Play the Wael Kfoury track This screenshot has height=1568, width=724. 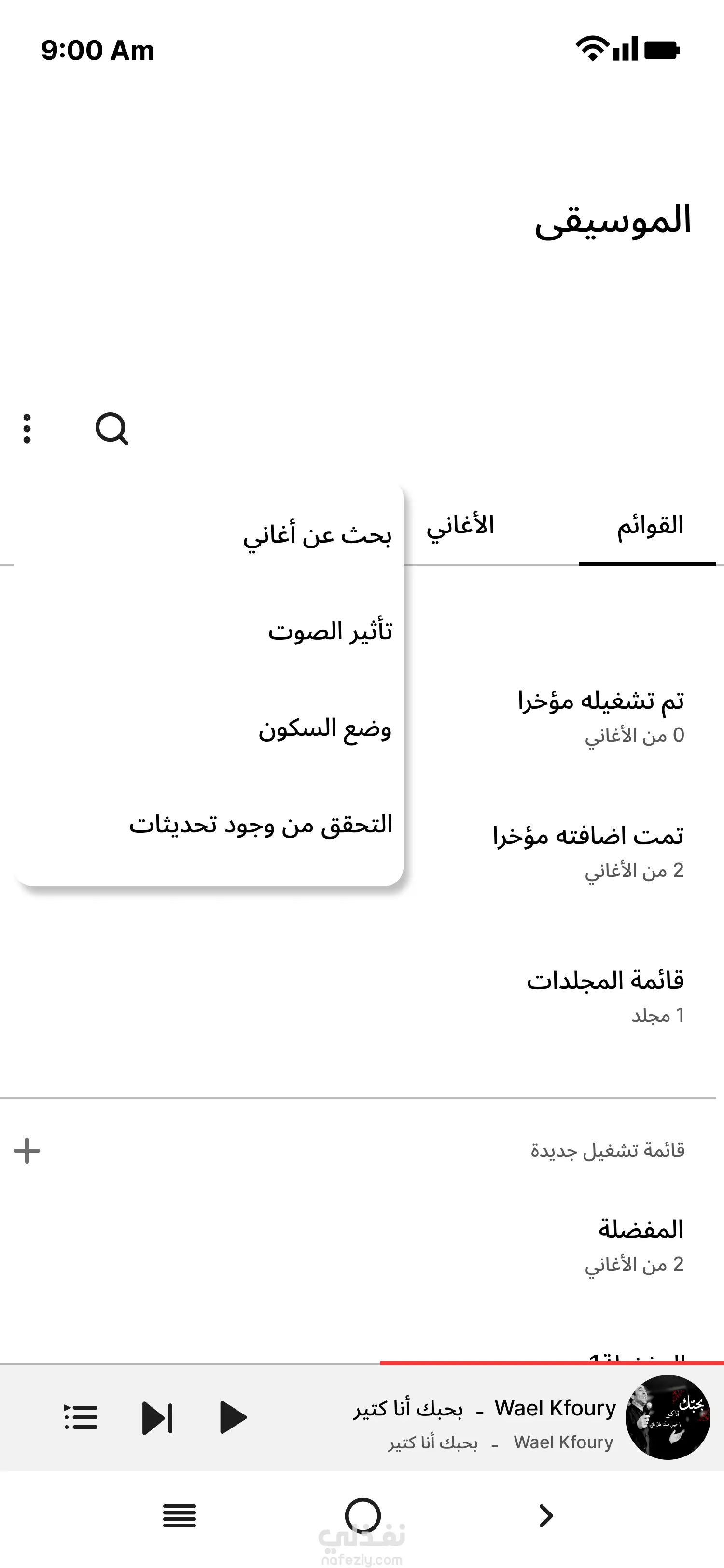pos(233,1418)
